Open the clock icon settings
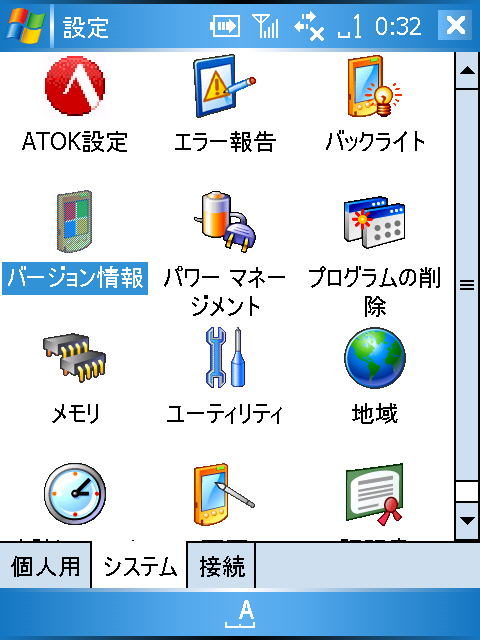 pyautogui.click(x=75, y=494)
